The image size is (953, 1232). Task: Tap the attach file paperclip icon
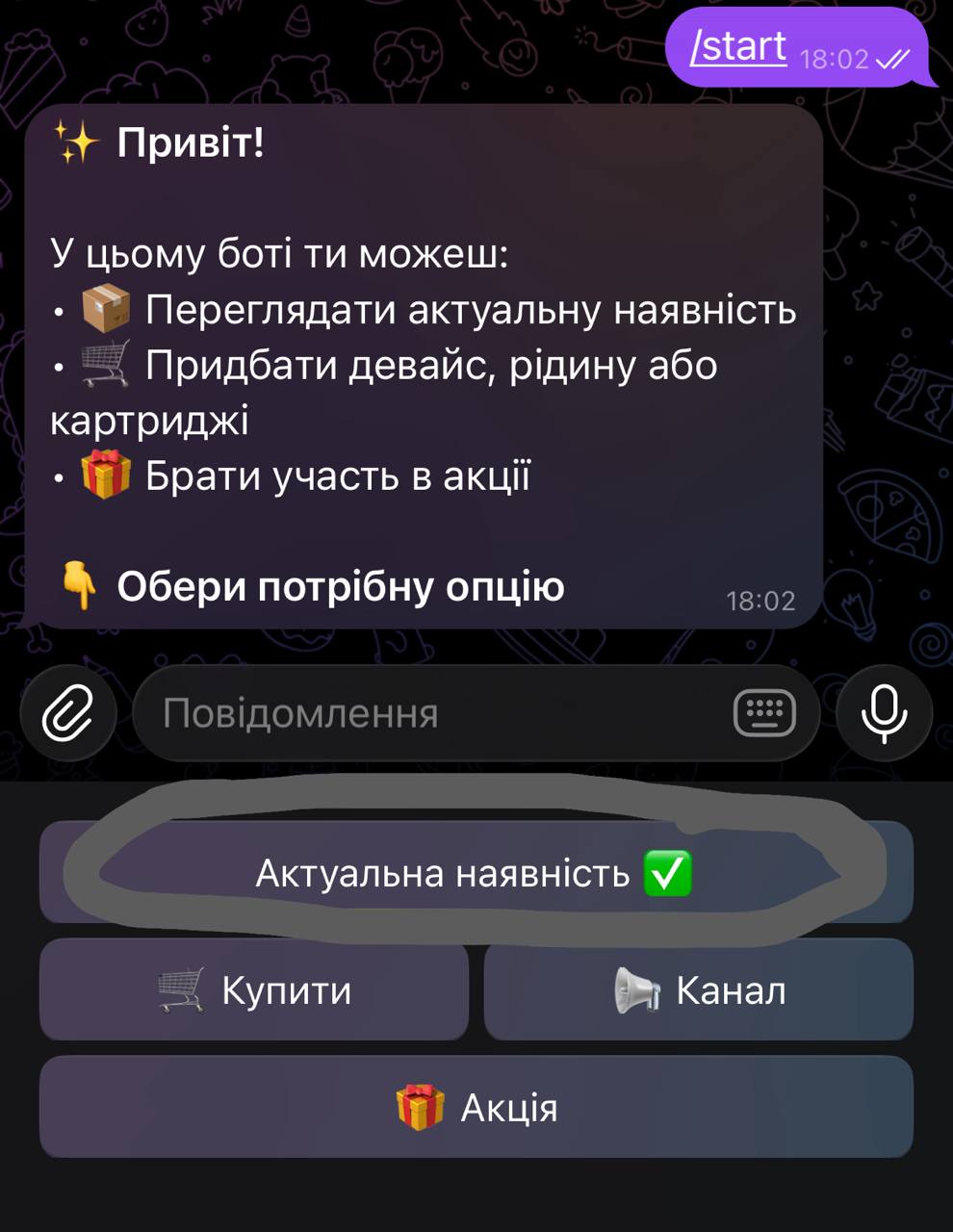68,714
